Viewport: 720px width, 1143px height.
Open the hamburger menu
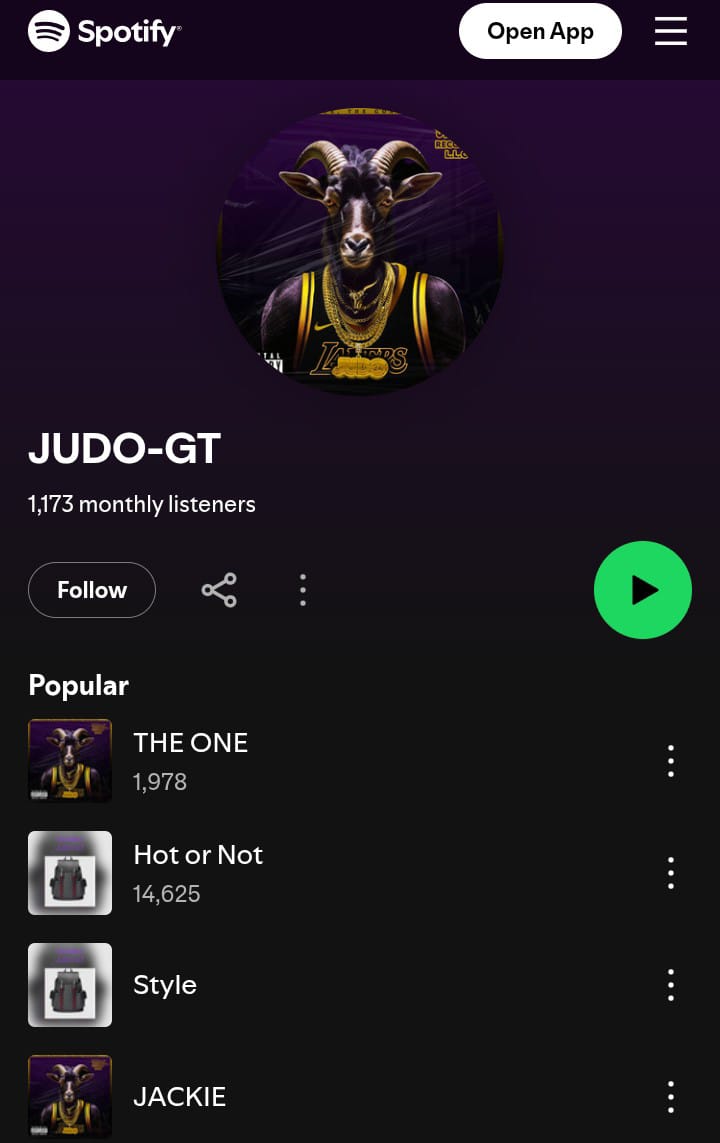tap(671, 31)
